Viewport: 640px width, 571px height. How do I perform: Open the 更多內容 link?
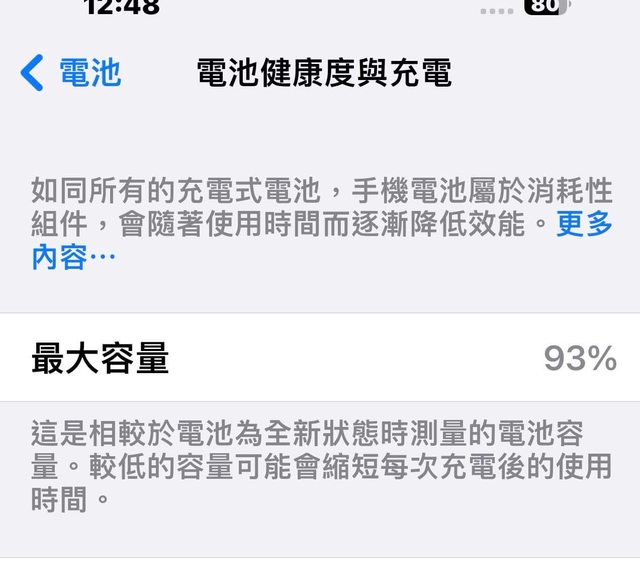pyautogui.click(x=584, y=224)
